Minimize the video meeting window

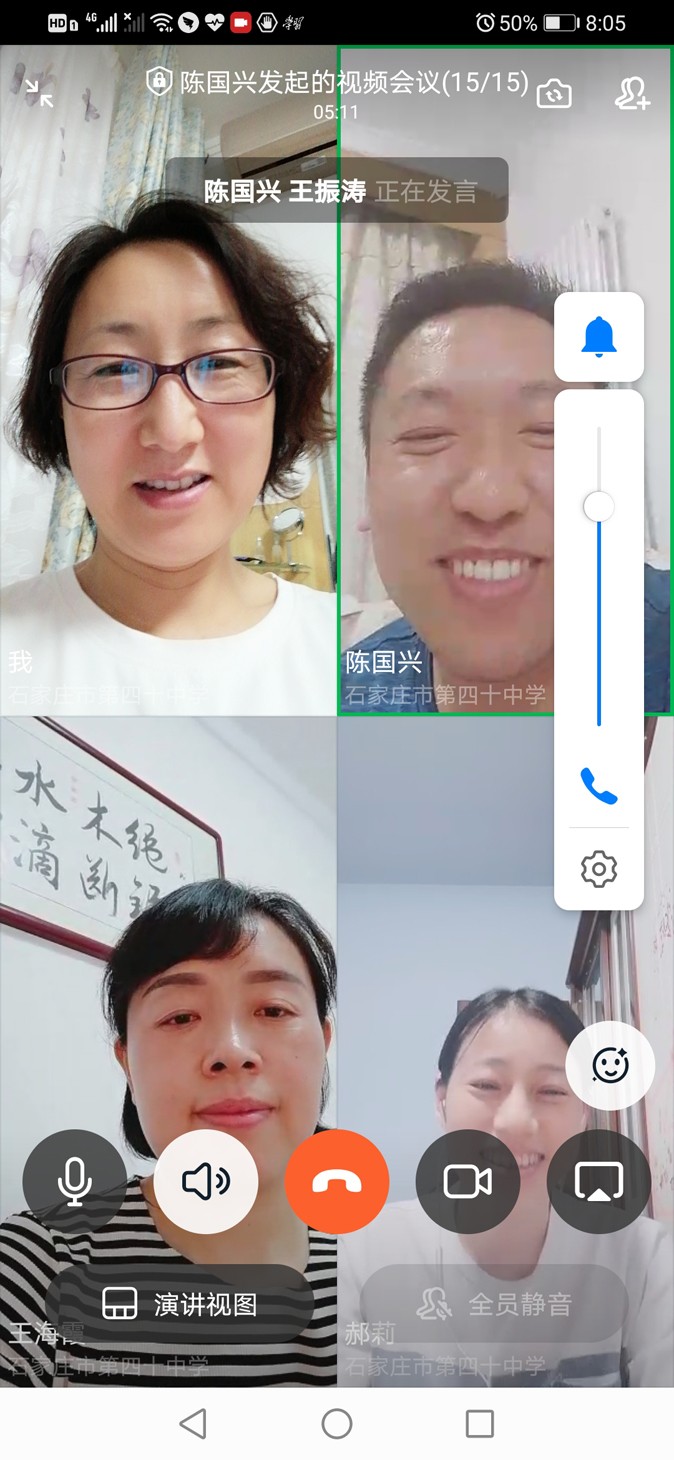click(39, 93)
